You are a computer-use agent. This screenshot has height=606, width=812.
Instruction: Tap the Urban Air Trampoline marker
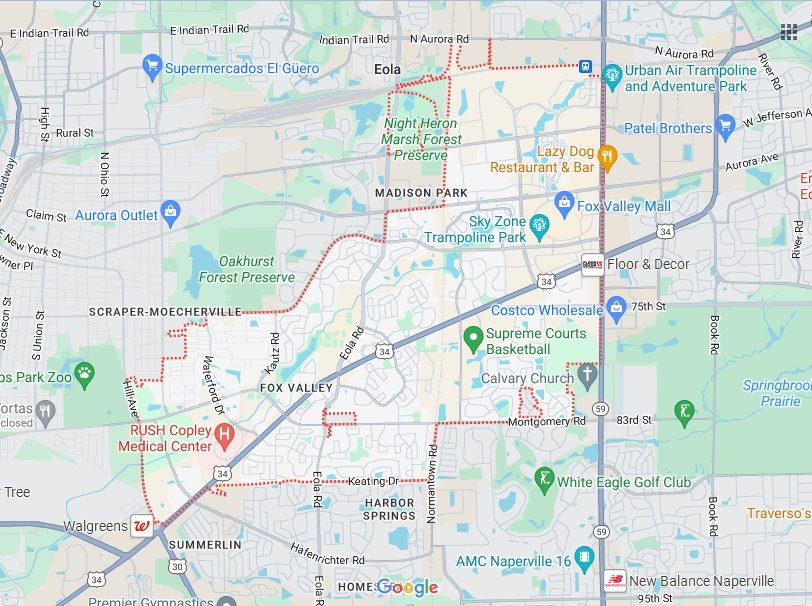point(611,73)
